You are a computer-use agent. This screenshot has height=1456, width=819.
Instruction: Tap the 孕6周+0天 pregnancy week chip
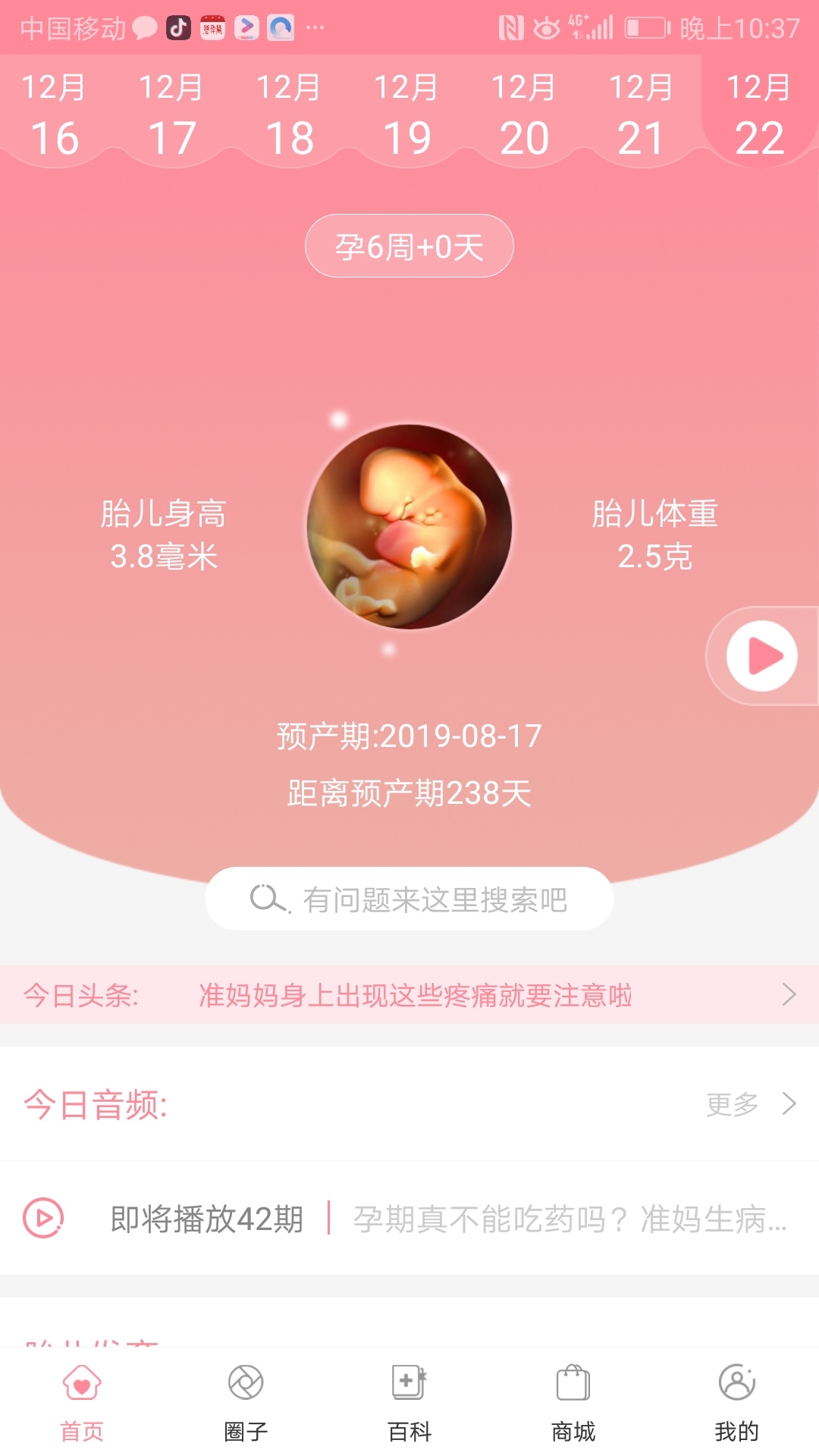pos(409,246)
